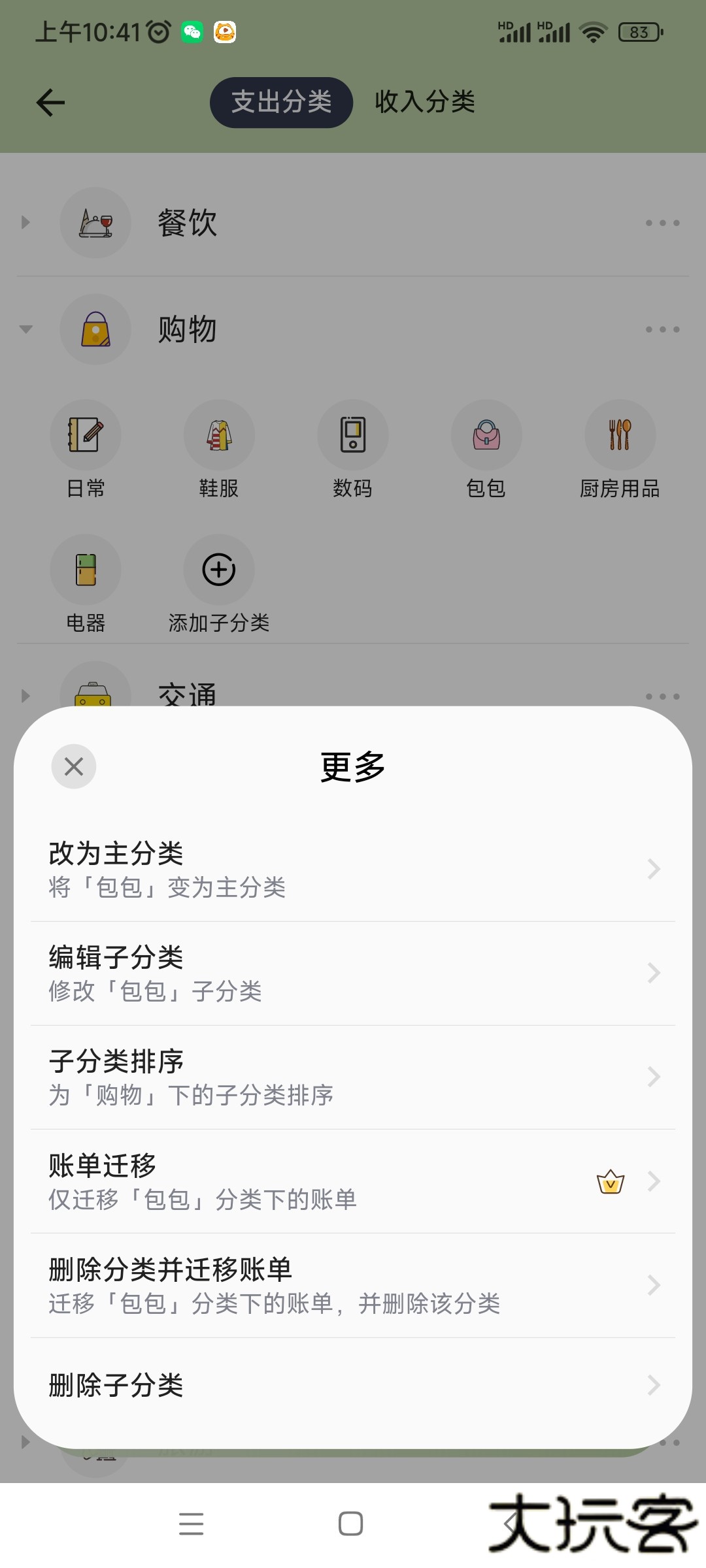The image size is (706, 1568).
Task: Select the 电器 appliance subcategory icon
Action: (x=86, y=569)
